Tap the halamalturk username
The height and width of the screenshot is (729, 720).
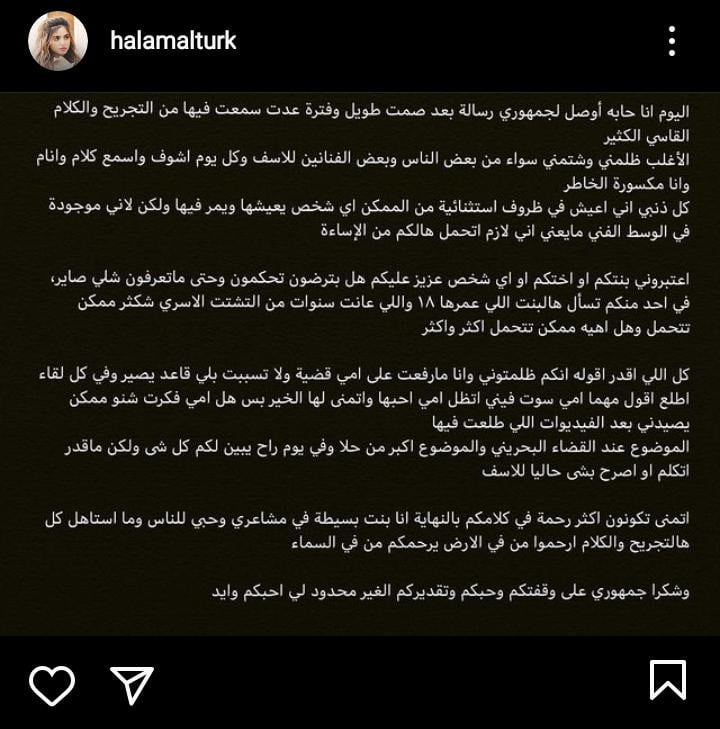173,41
